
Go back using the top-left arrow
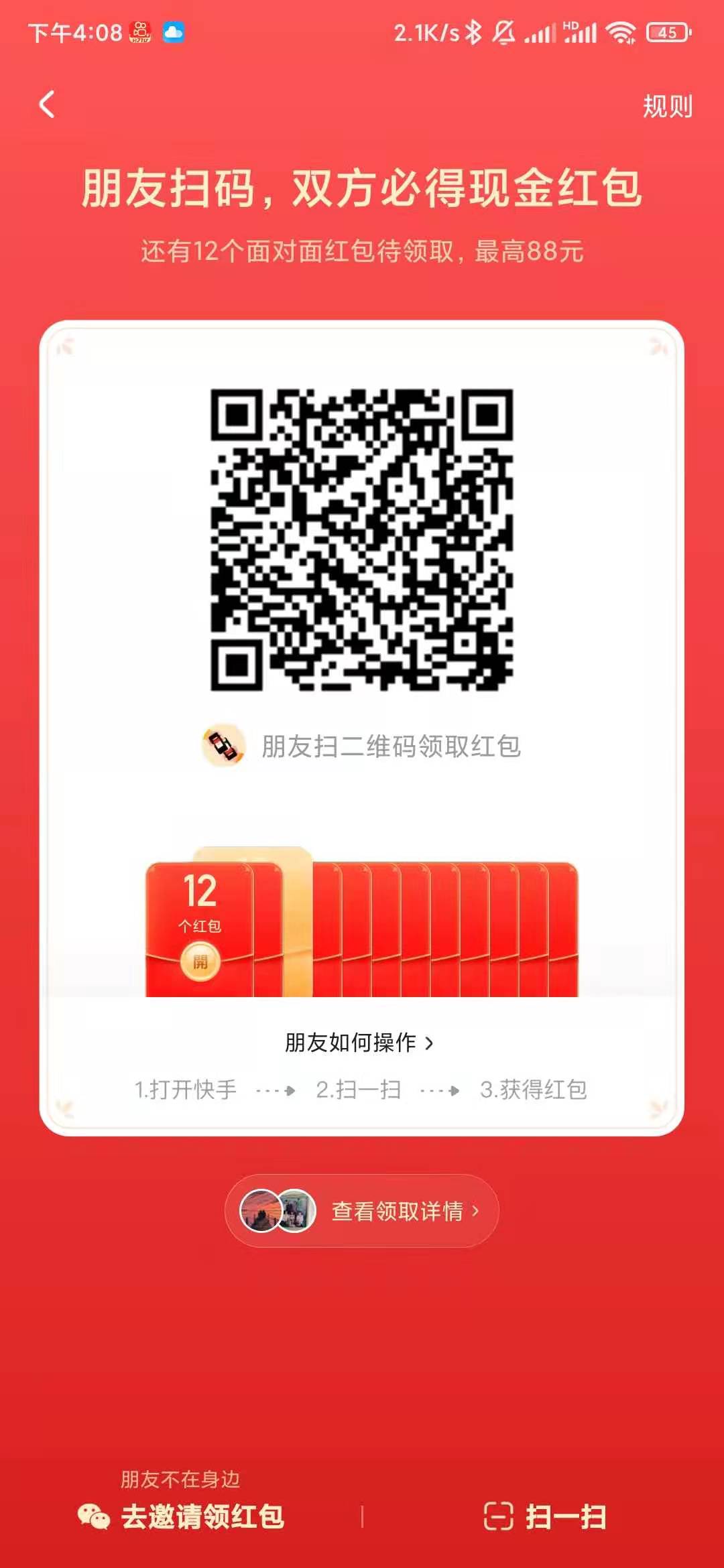46,105
